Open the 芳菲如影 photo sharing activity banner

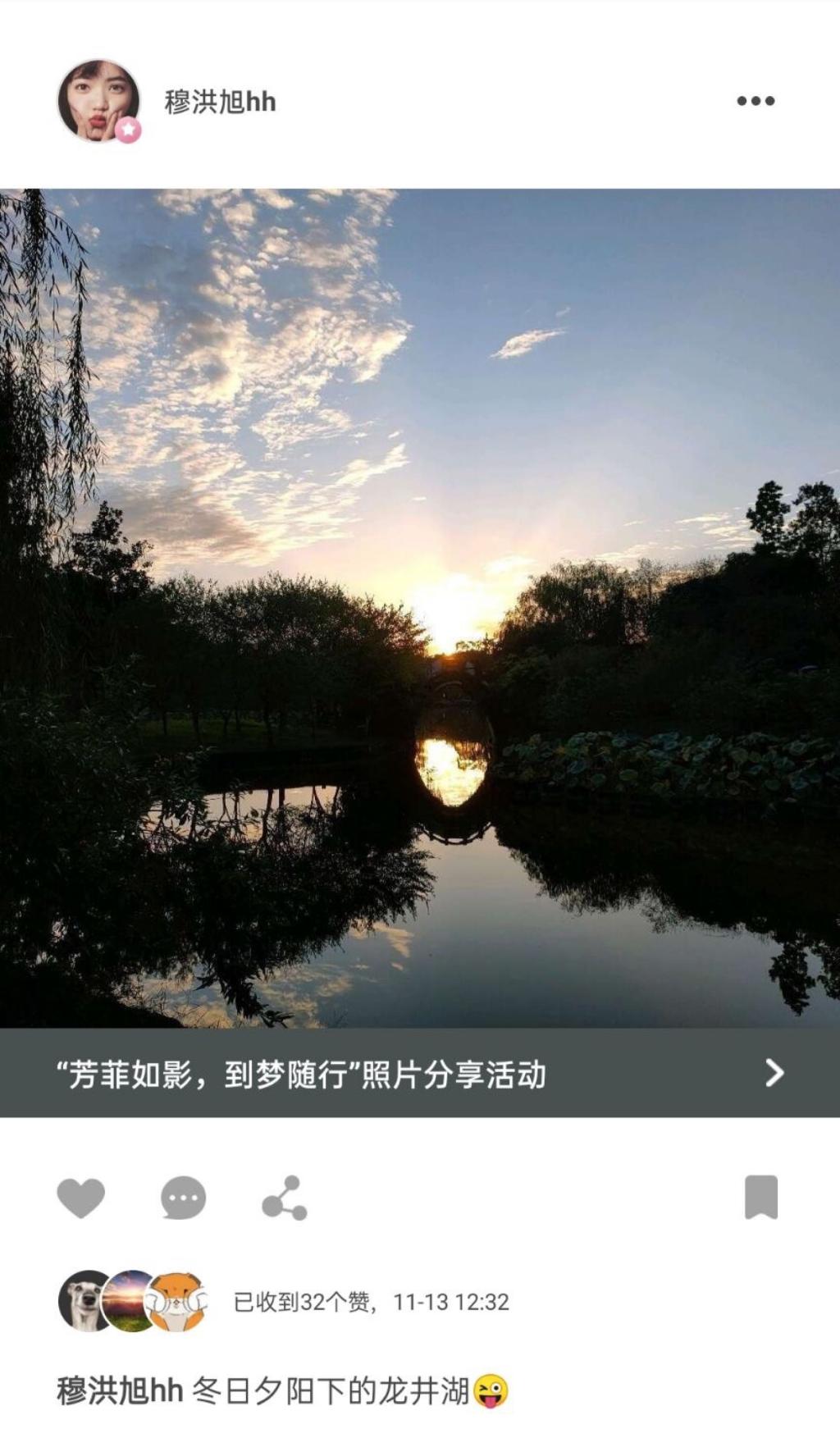tap(420, 1073)
